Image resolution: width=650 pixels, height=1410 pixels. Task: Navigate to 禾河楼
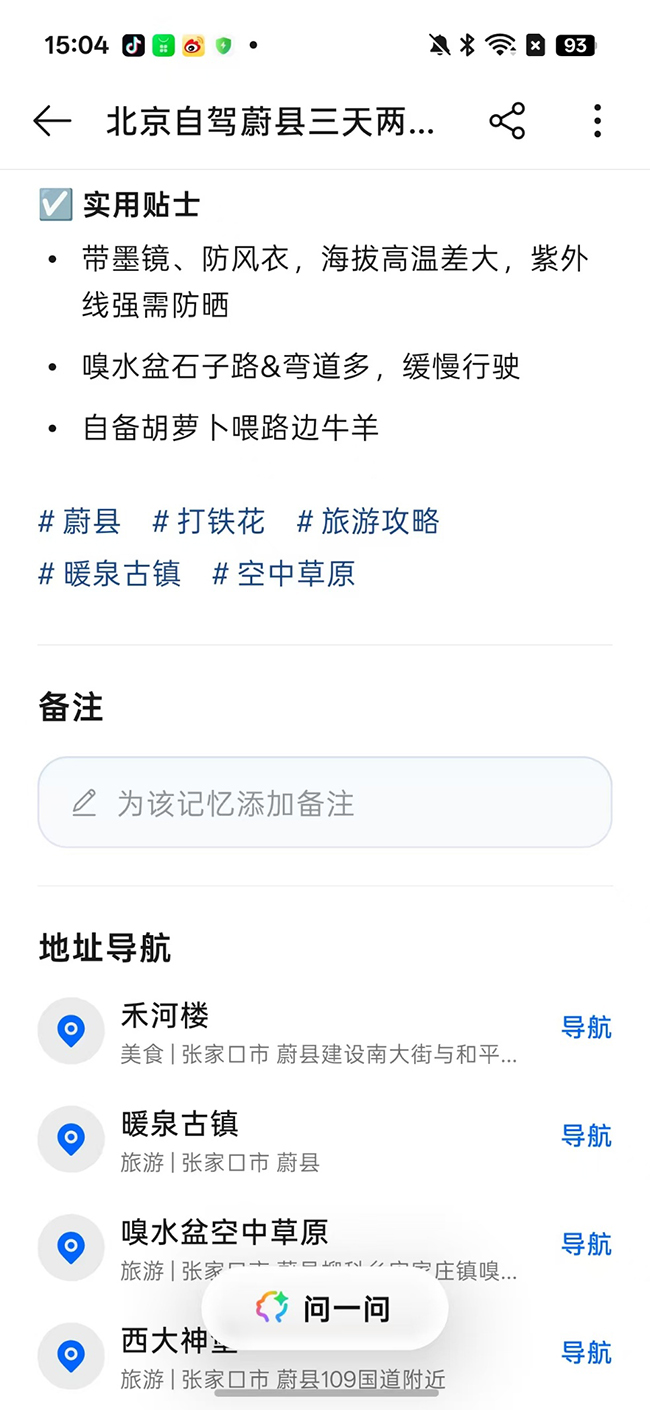[586, 1028]
